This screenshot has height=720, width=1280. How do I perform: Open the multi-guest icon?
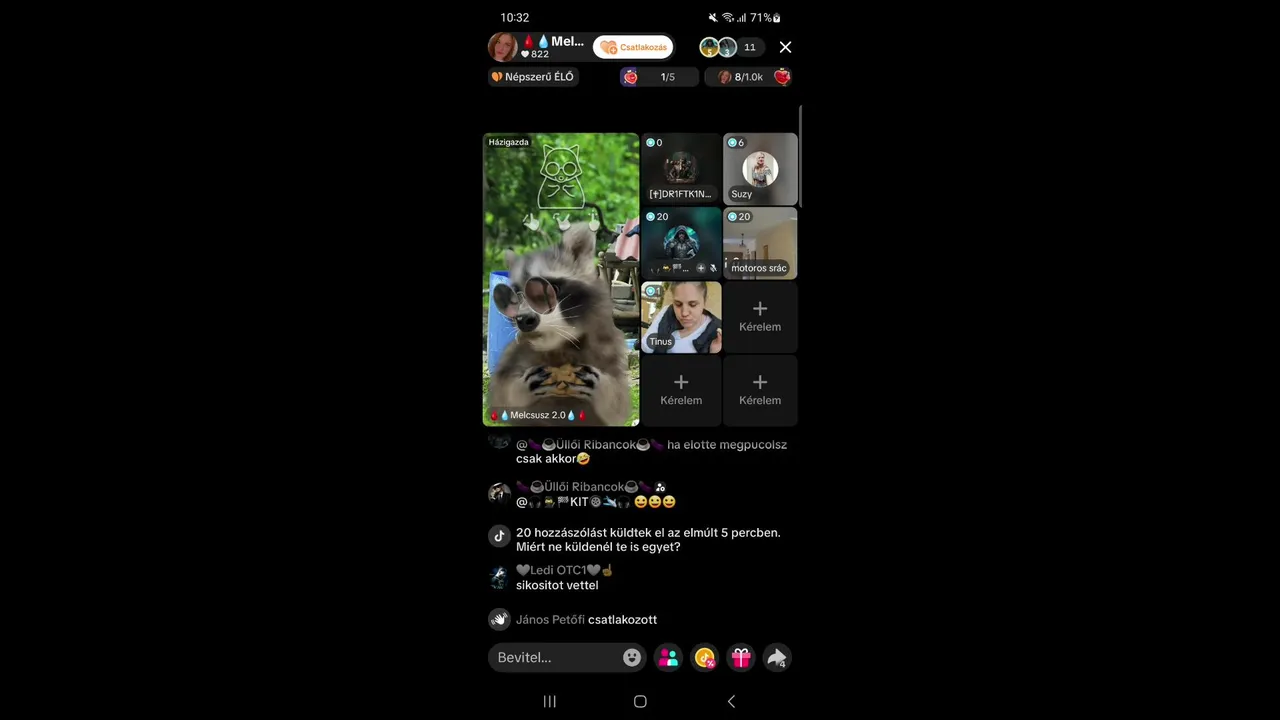pos(669,657)
